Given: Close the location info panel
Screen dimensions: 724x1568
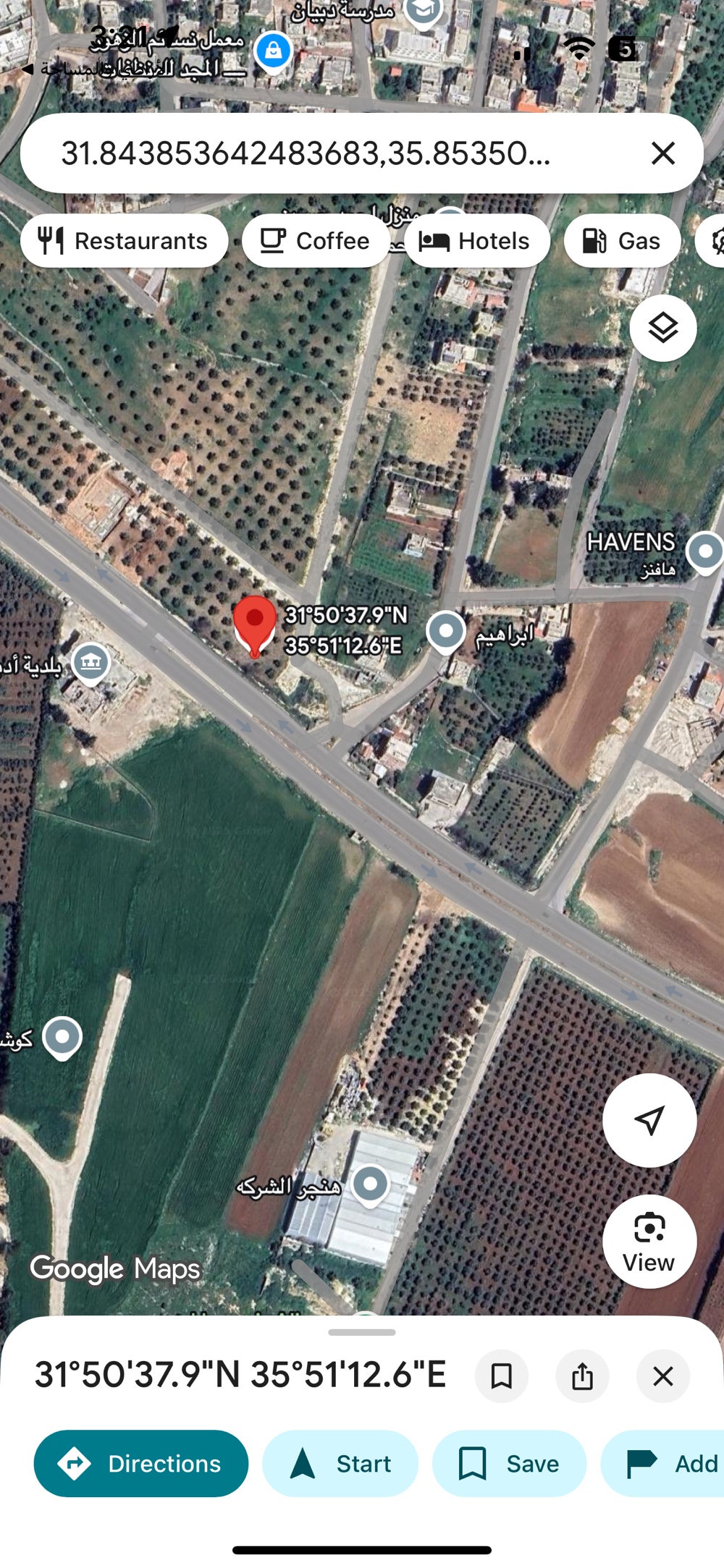Looking at the screenshot, I should (x=662, y=1376).
